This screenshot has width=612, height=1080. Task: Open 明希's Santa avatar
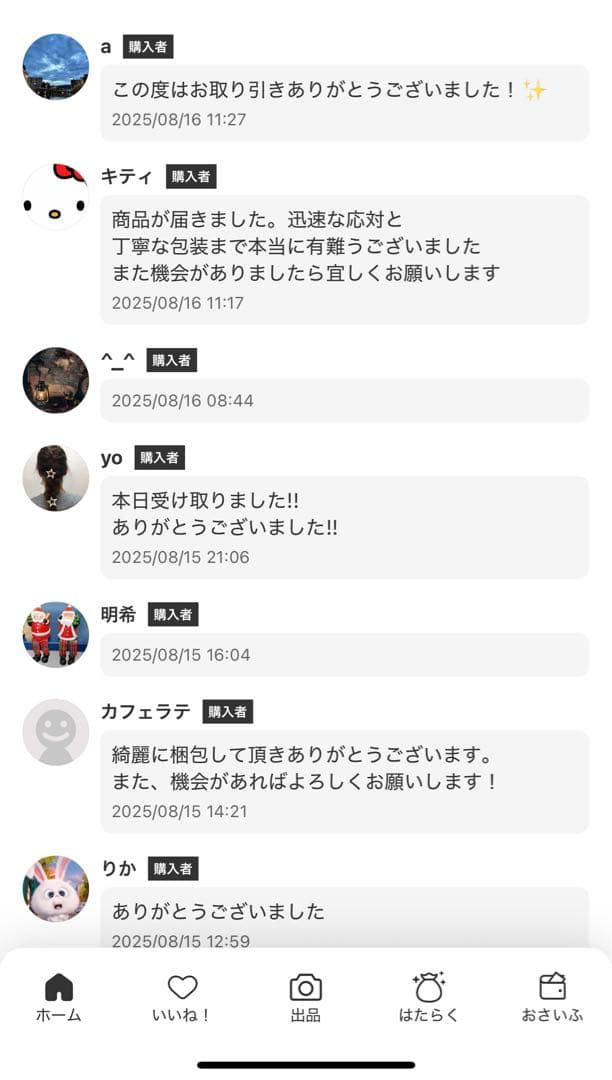tap(56, 634)
